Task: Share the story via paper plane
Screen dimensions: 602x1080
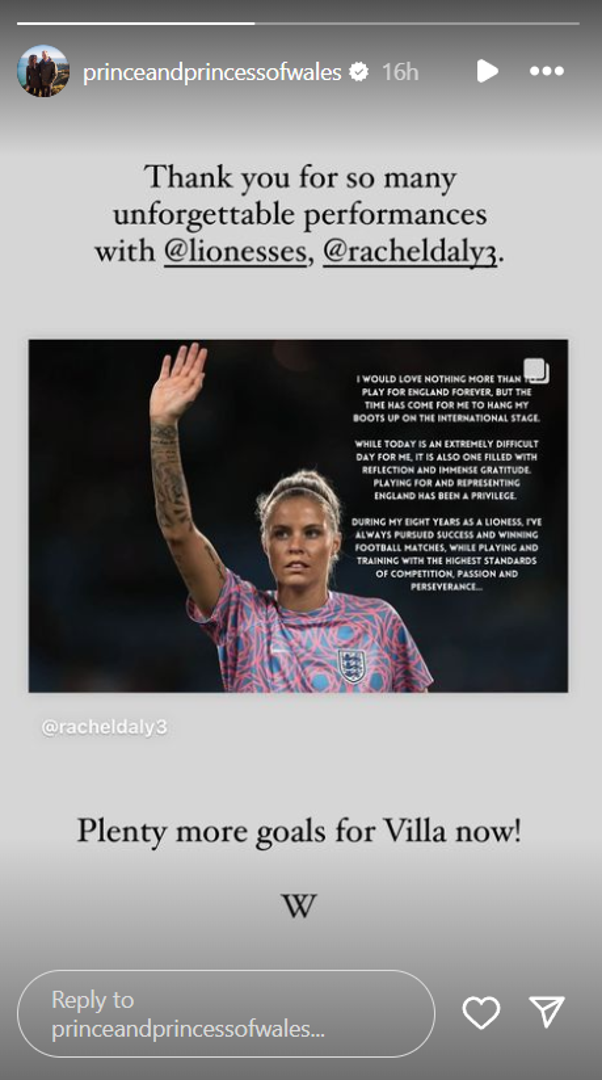Action: (547, 1012)
